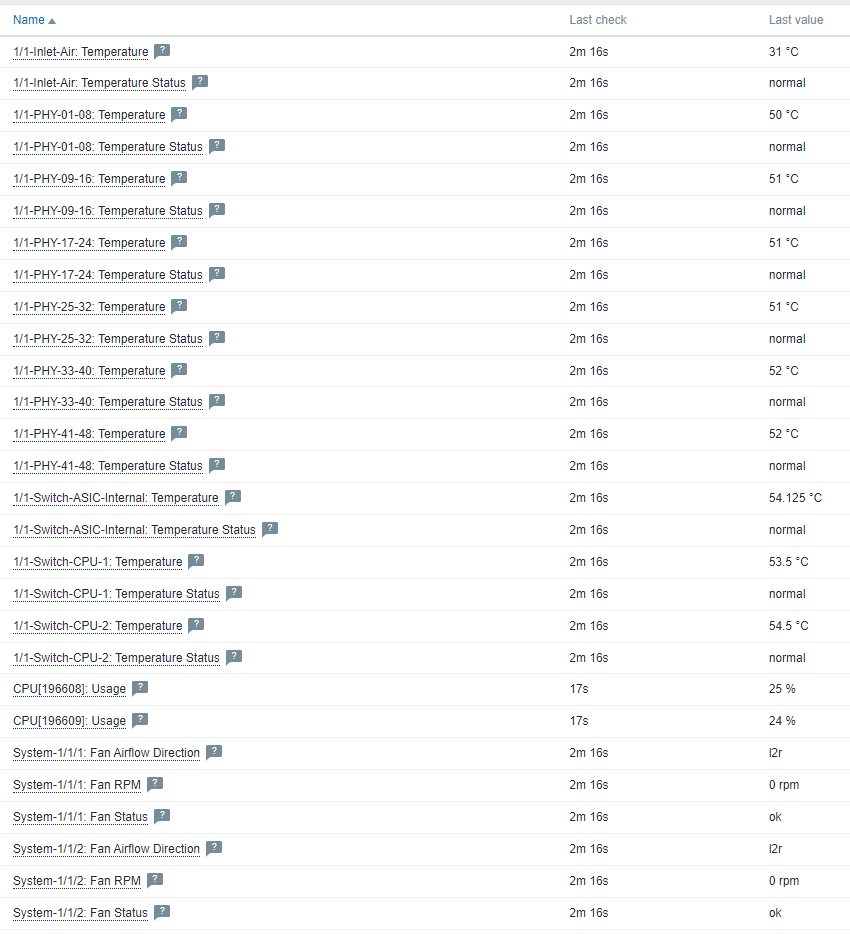
Task: Open System-1/1/1: Fan Airflow Direction item
Action: coord(107,753)
